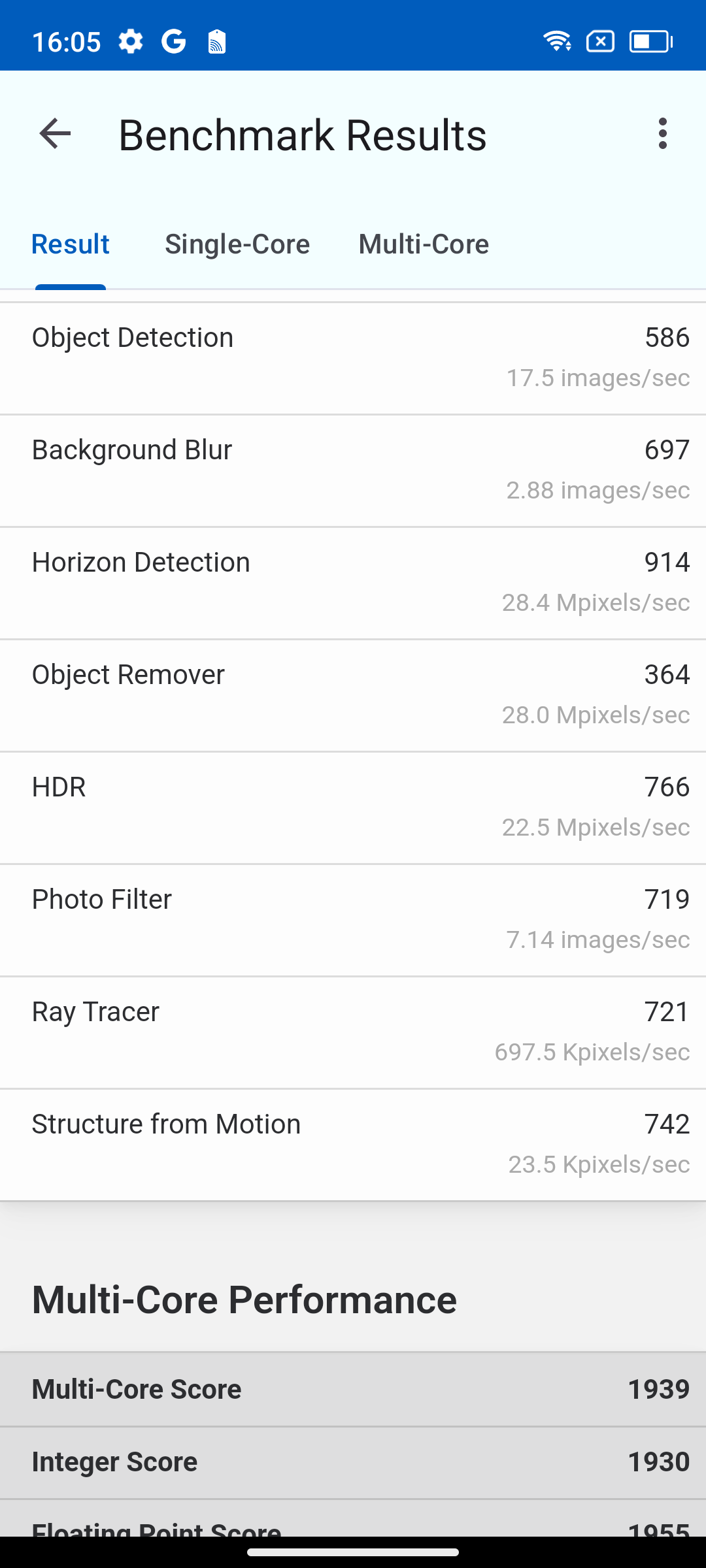706x1568 pixels.
Task: Switch to the Single-Core tab
Action: pos(237,244)
